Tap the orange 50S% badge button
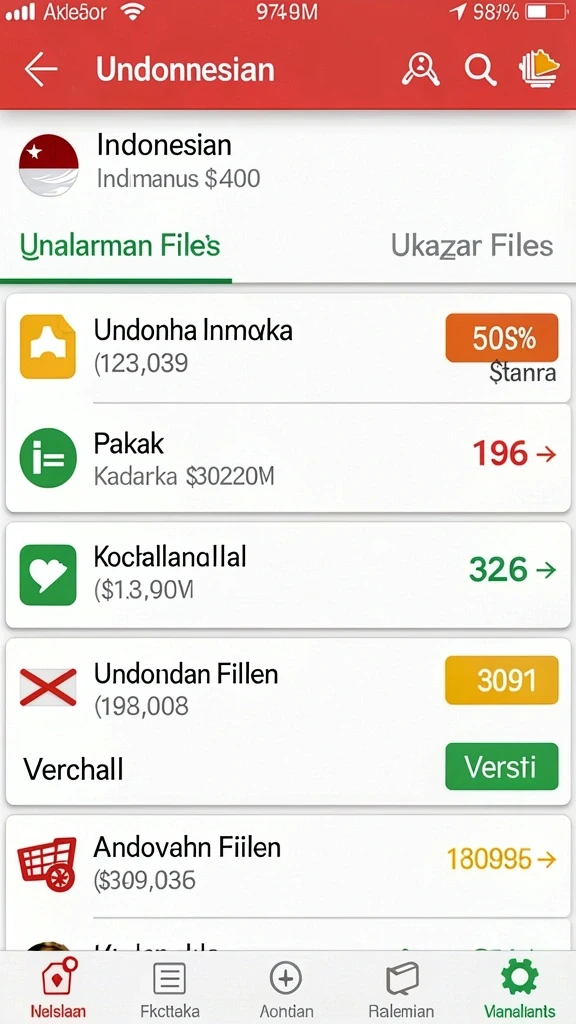 point(502,338)
